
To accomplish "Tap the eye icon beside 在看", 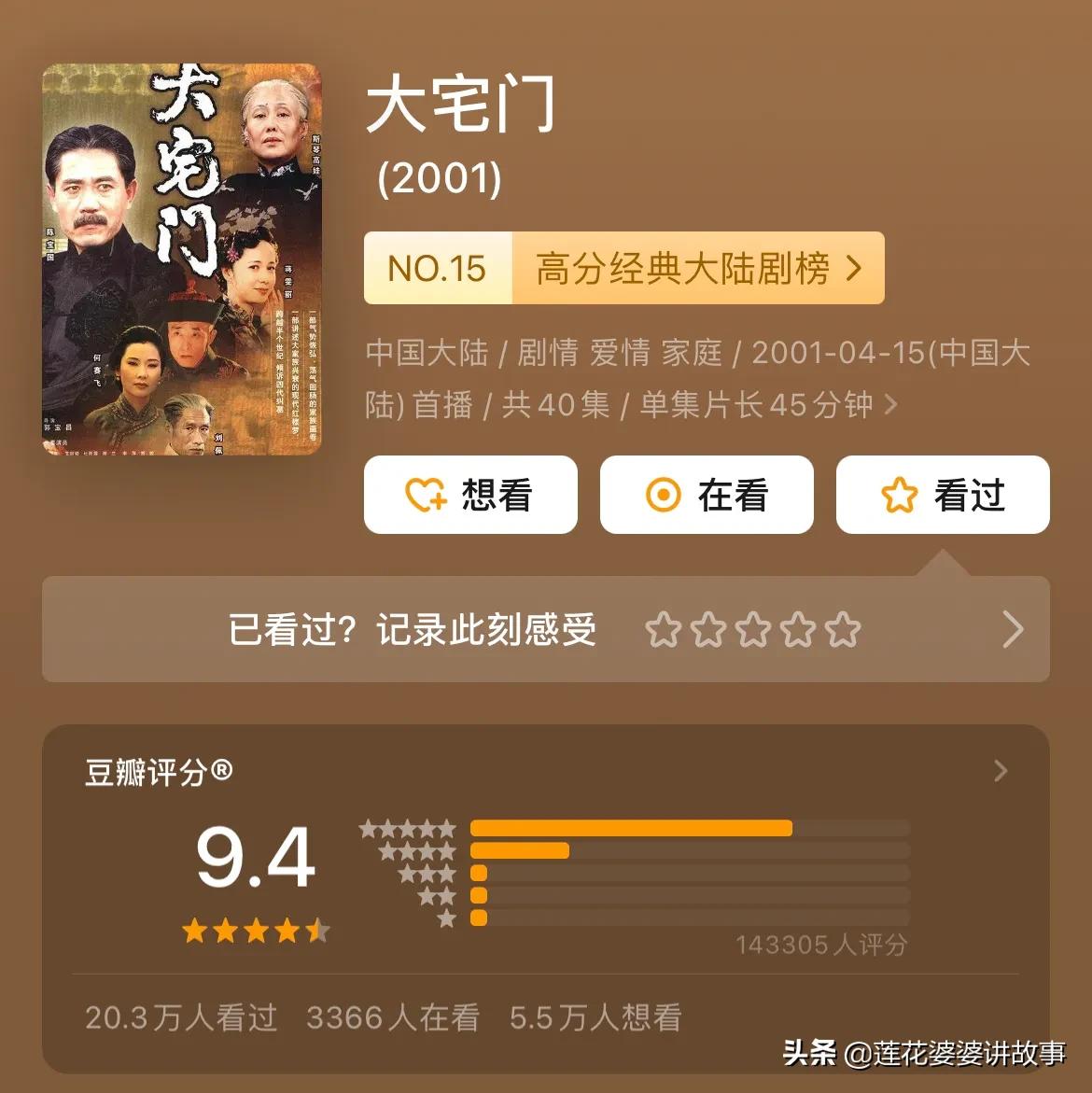I will pyautogui.click(x=663, y=496).
